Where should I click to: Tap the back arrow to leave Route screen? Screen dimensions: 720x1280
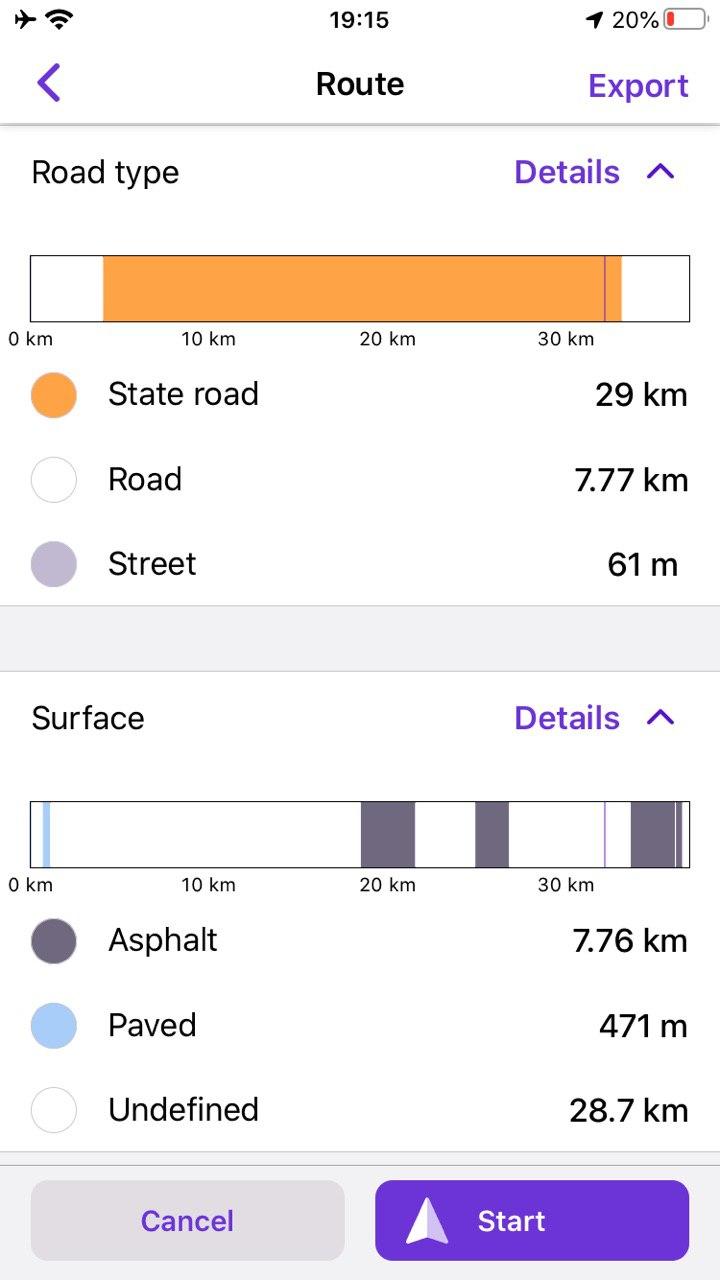[x=48, y=83]
